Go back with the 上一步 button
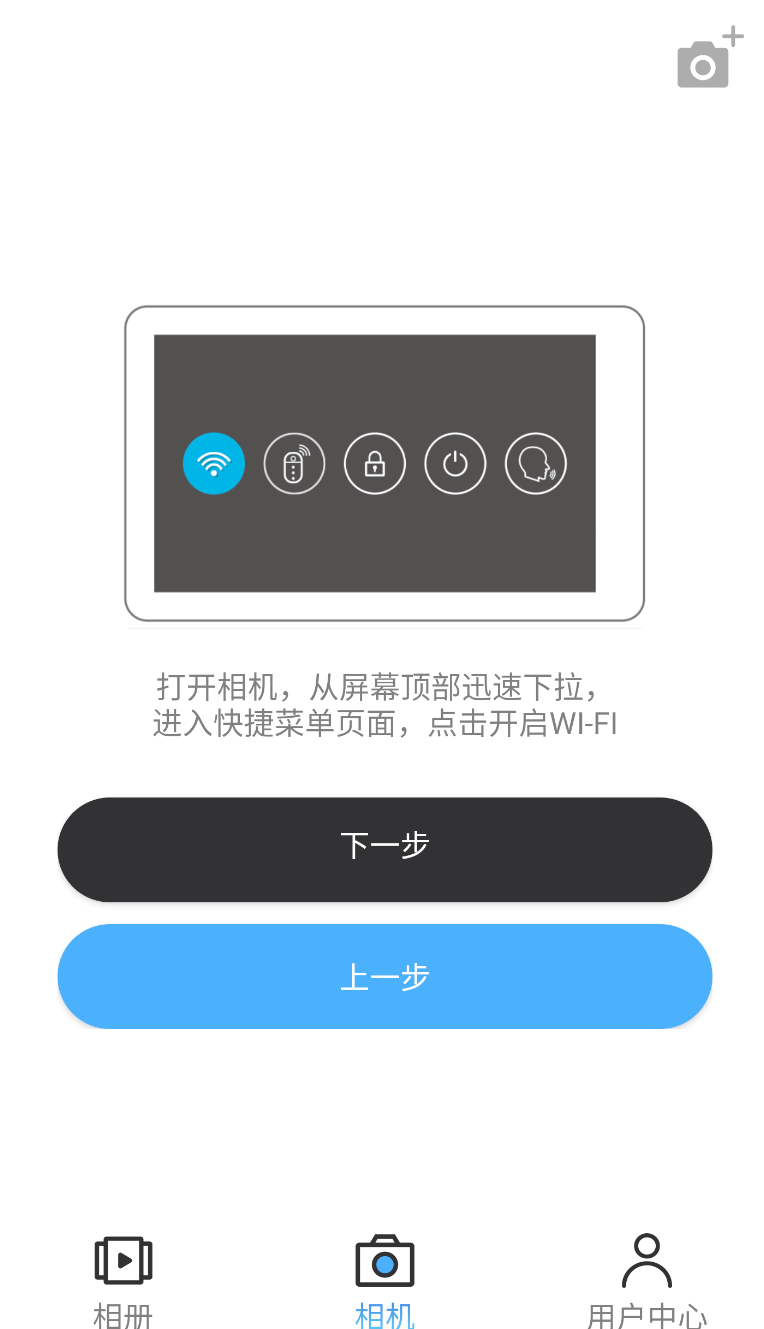 (x=384, y=976)
